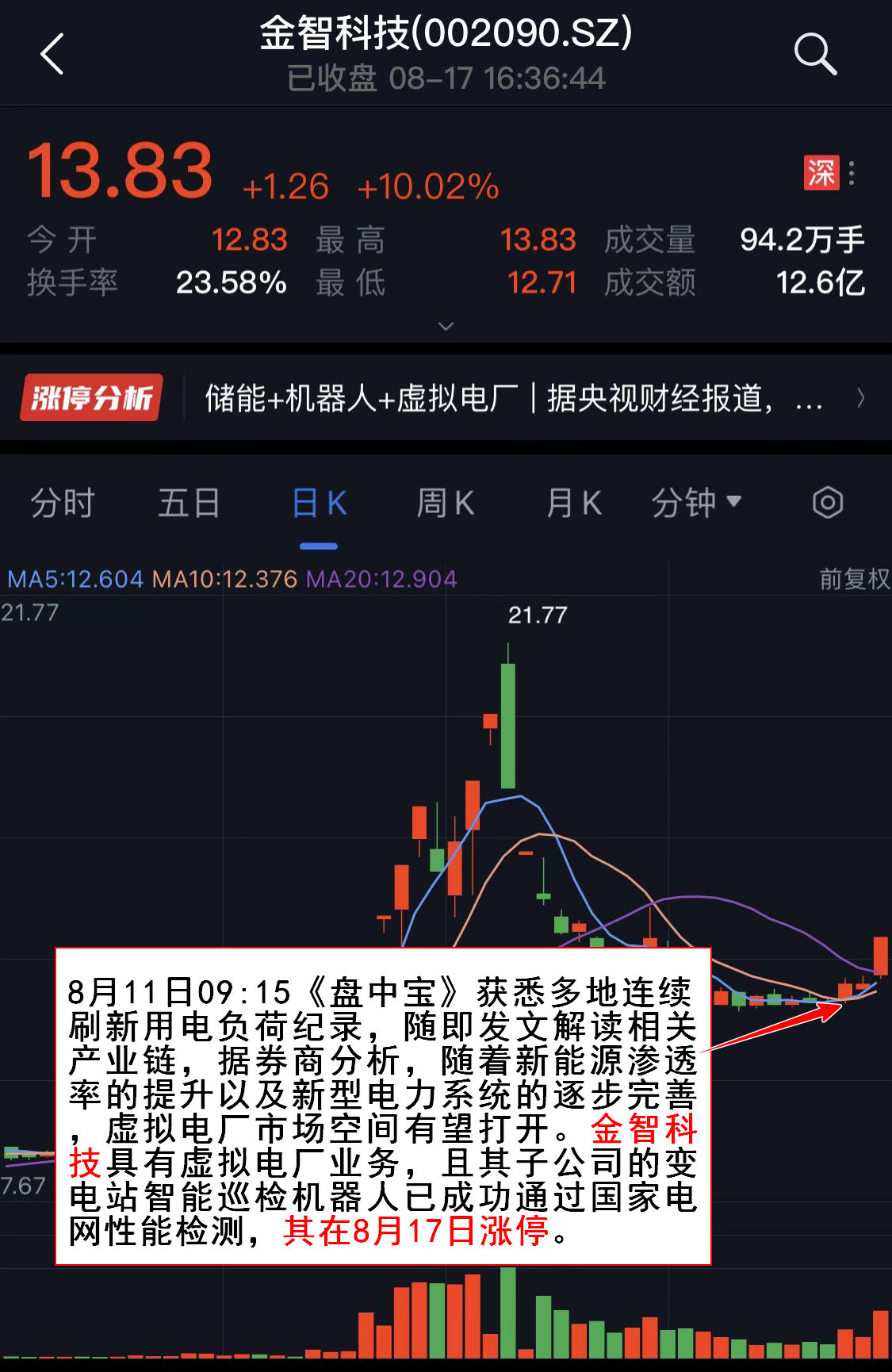Open the three-dot overflow menu
Screen dimensions: 892x1372
pos(852,173)
